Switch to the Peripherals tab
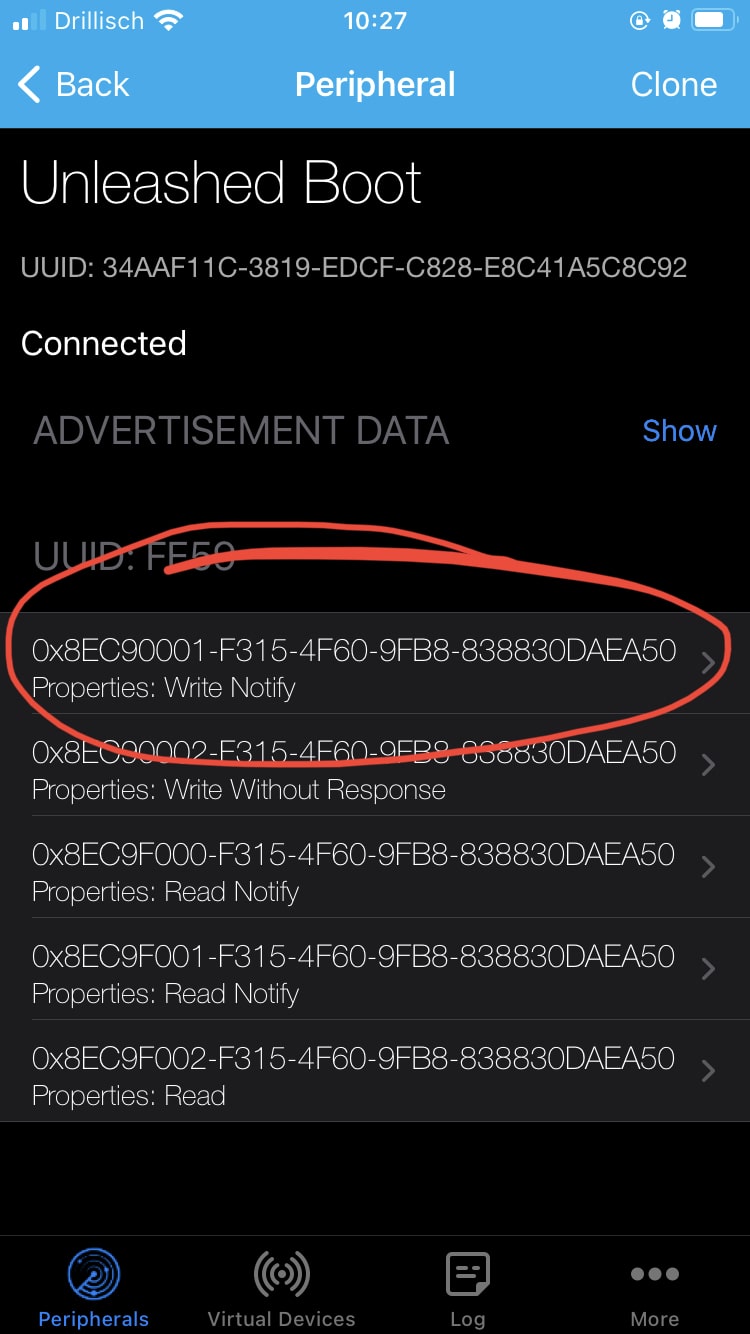 tap(94, 1288)
